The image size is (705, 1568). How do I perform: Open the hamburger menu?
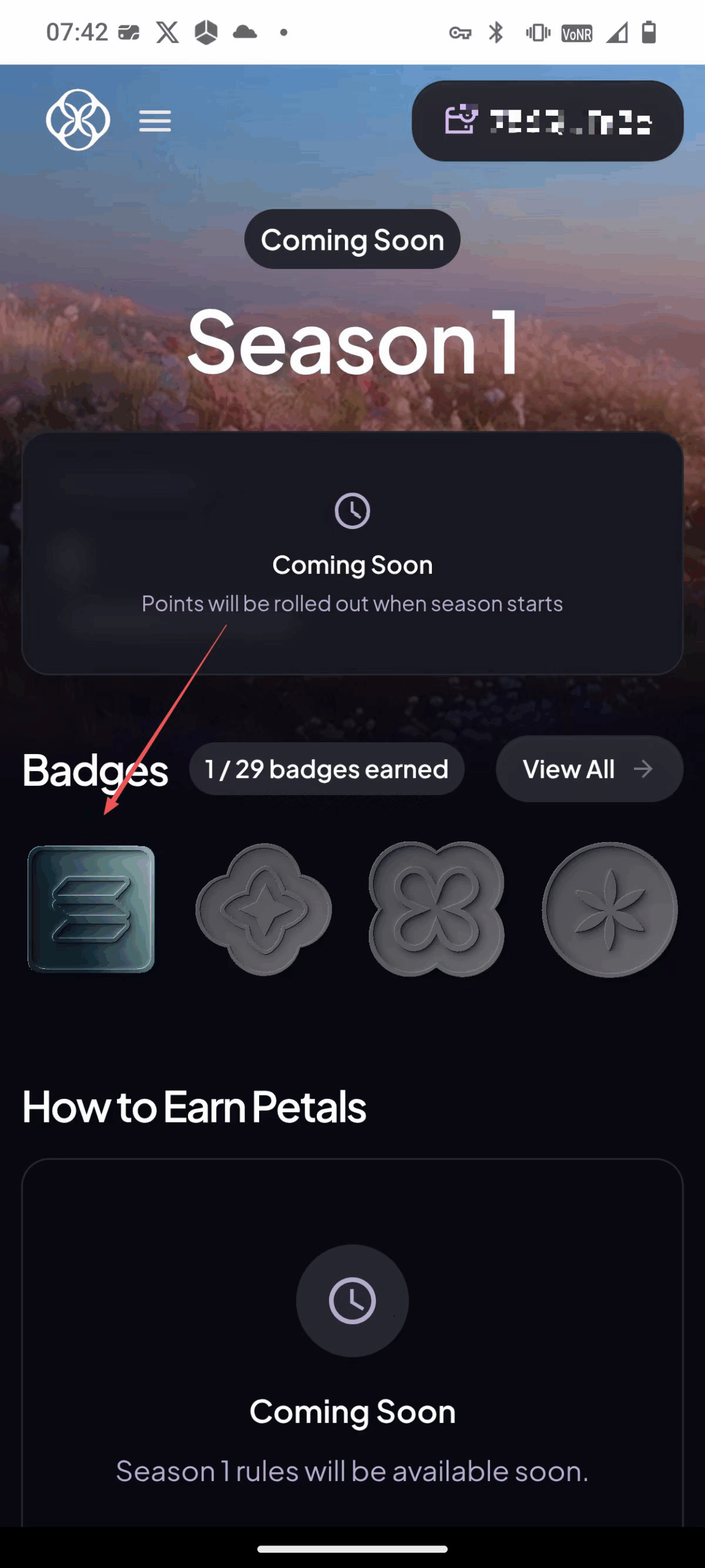tap(154, 121)
